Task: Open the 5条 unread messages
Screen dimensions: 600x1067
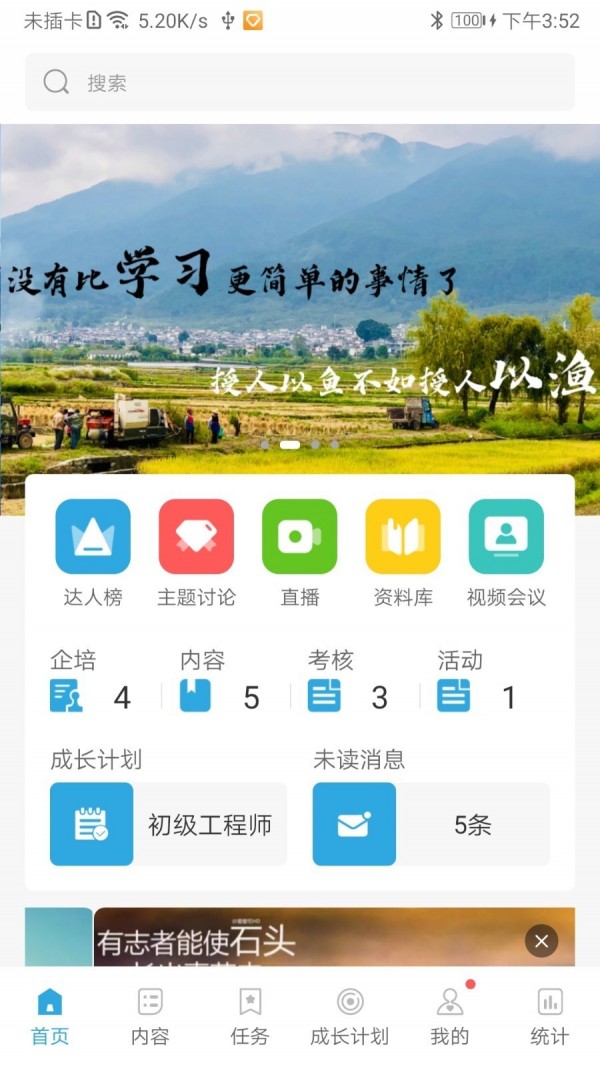Action: 431,824
